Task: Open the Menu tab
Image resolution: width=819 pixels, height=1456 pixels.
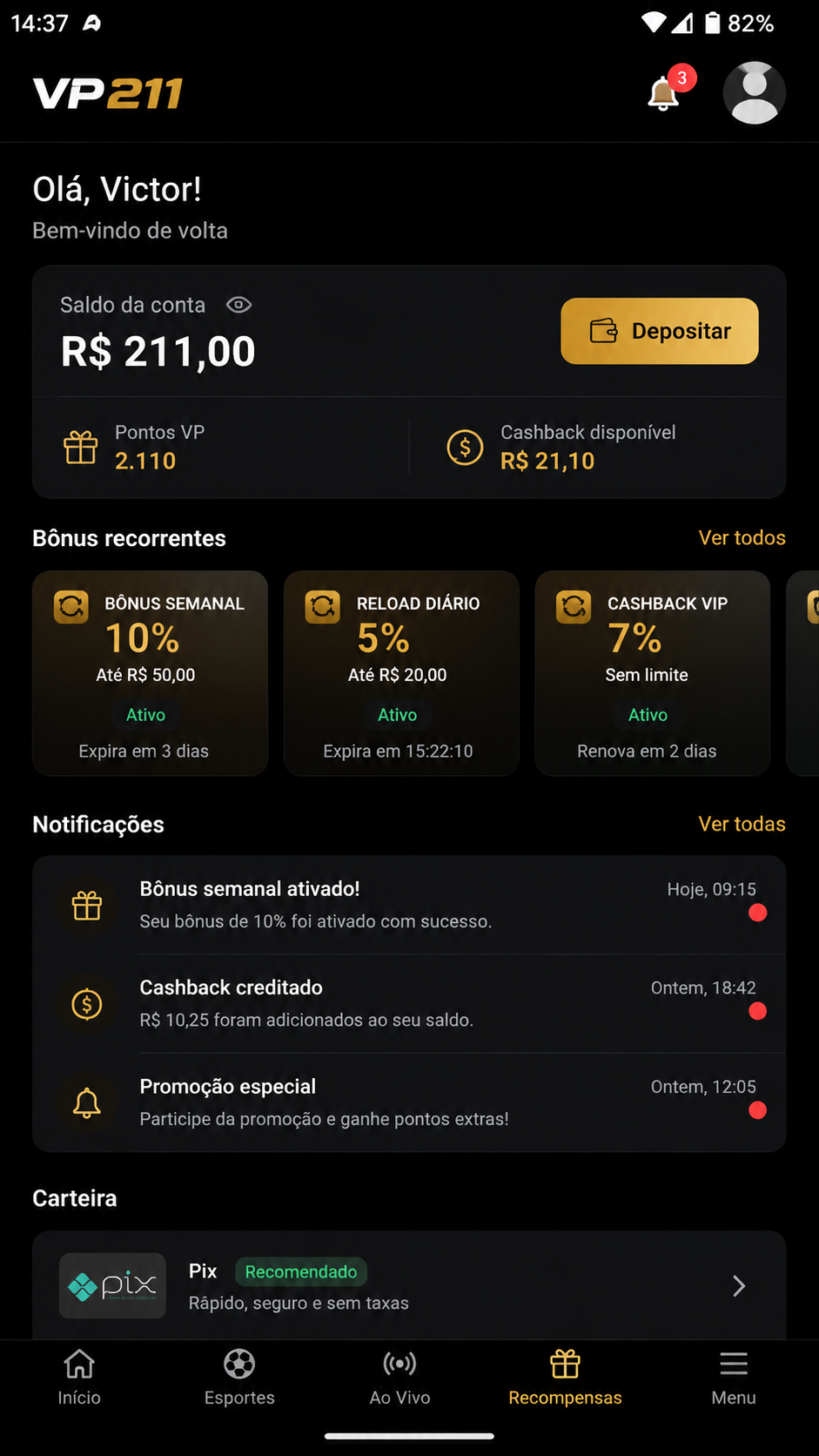Action: (734, 1378)
